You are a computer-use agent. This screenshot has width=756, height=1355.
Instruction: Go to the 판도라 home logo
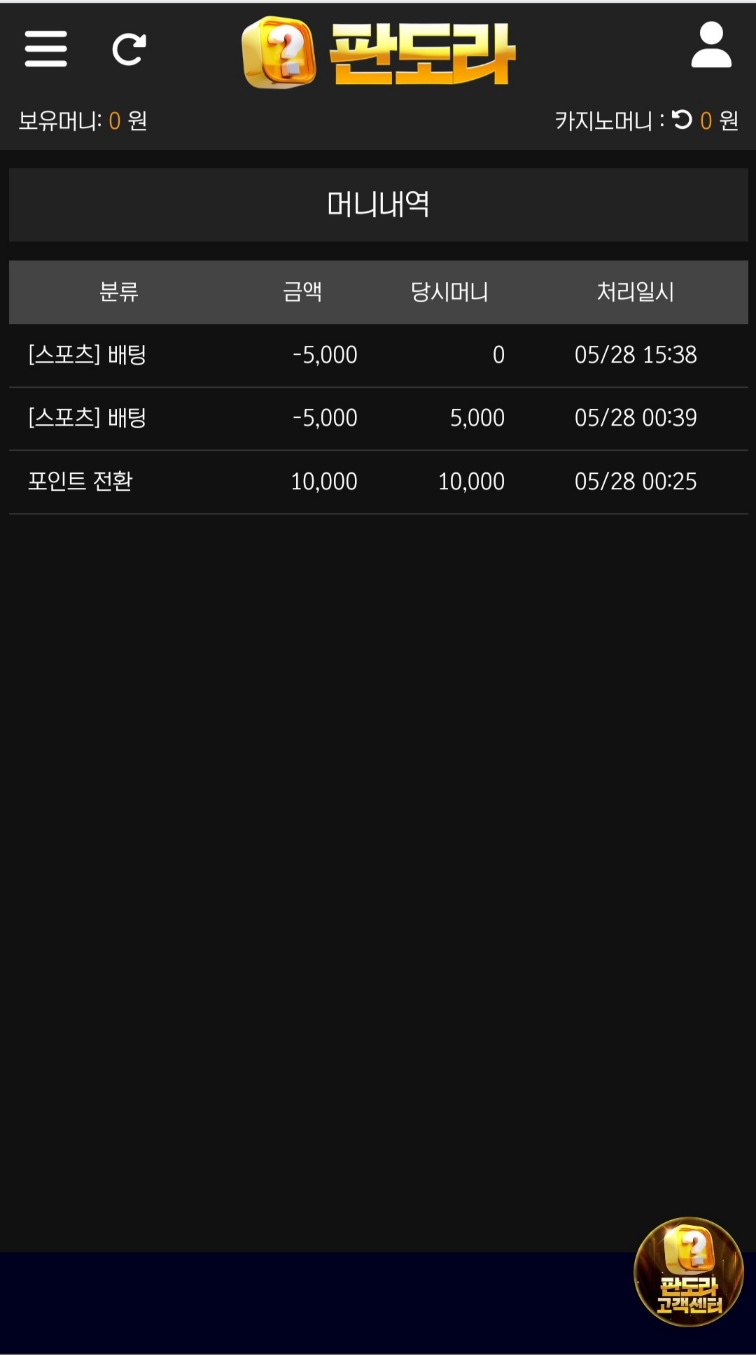click(379, 52)
